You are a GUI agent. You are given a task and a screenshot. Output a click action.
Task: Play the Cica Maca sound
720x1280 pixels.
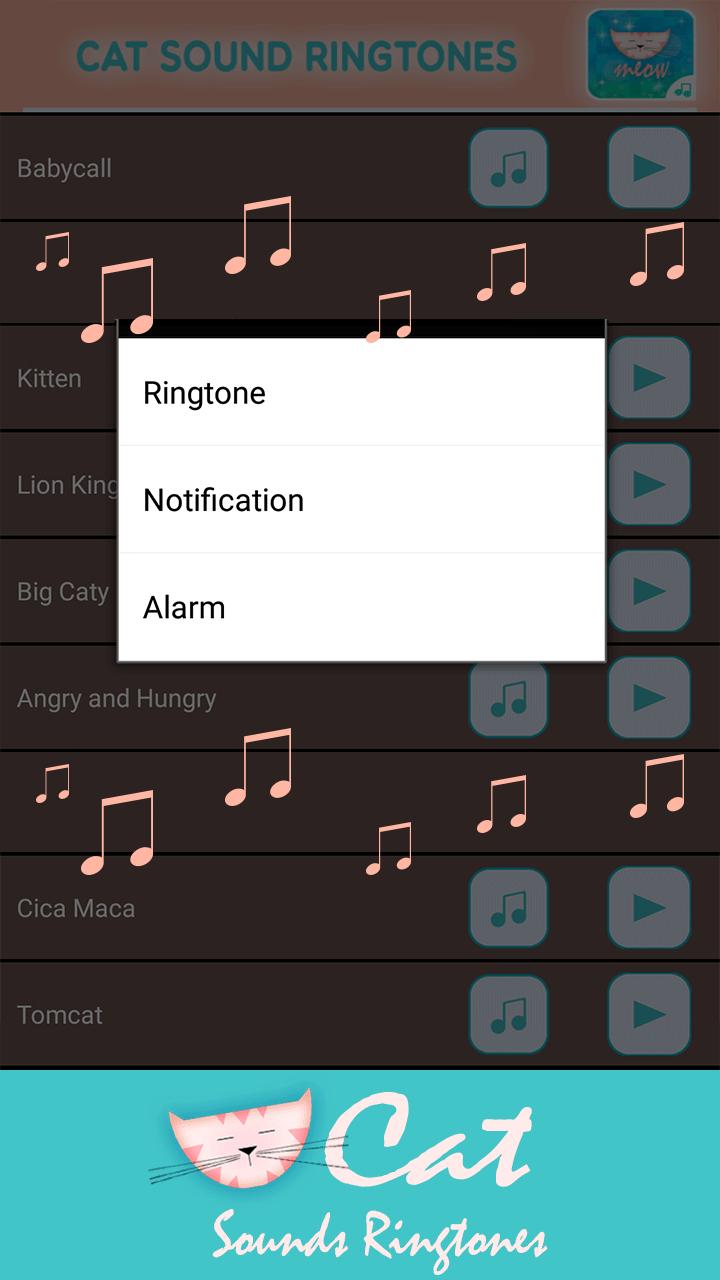tap(649, 908)
